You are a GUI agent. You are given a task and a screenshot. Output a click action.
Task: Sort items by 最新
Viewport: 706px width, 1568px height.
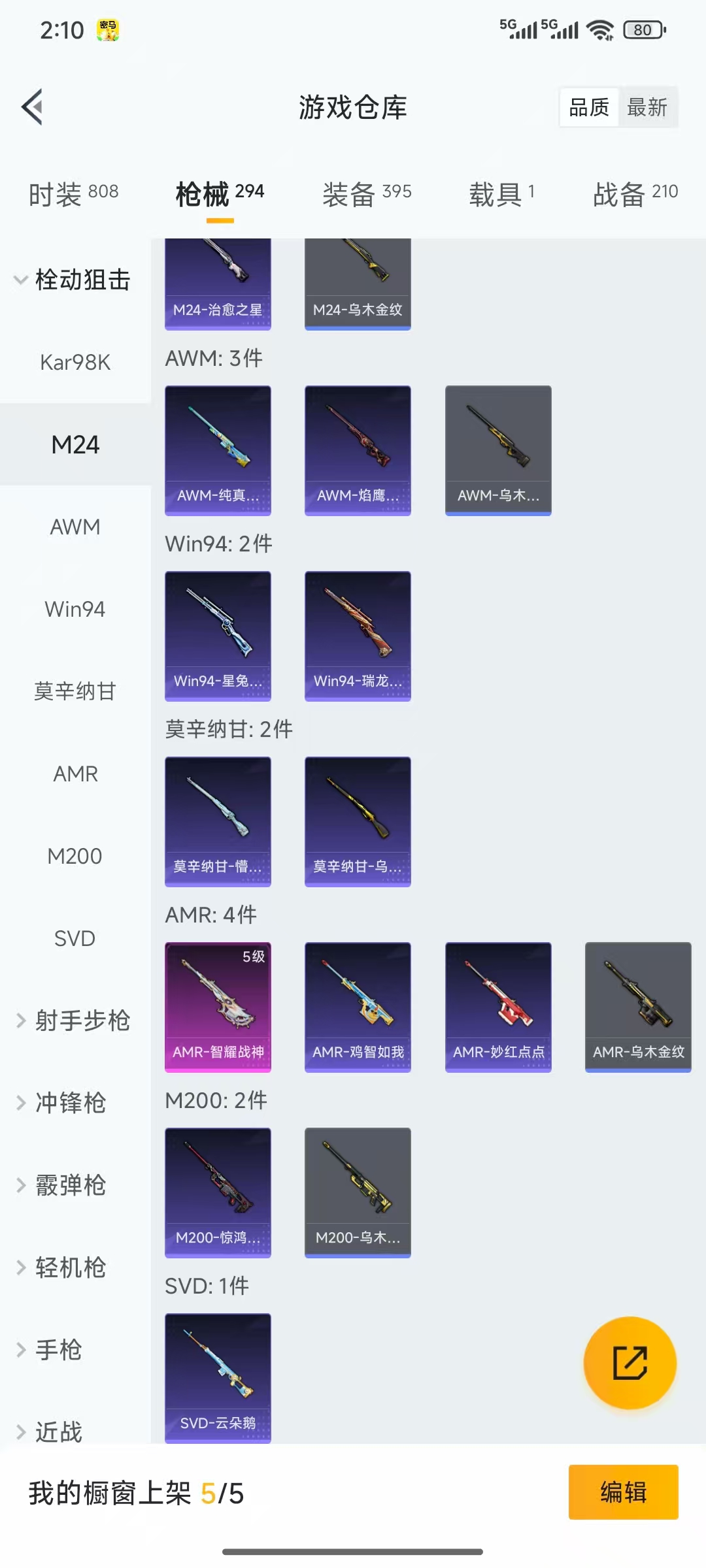click(647, 107)
